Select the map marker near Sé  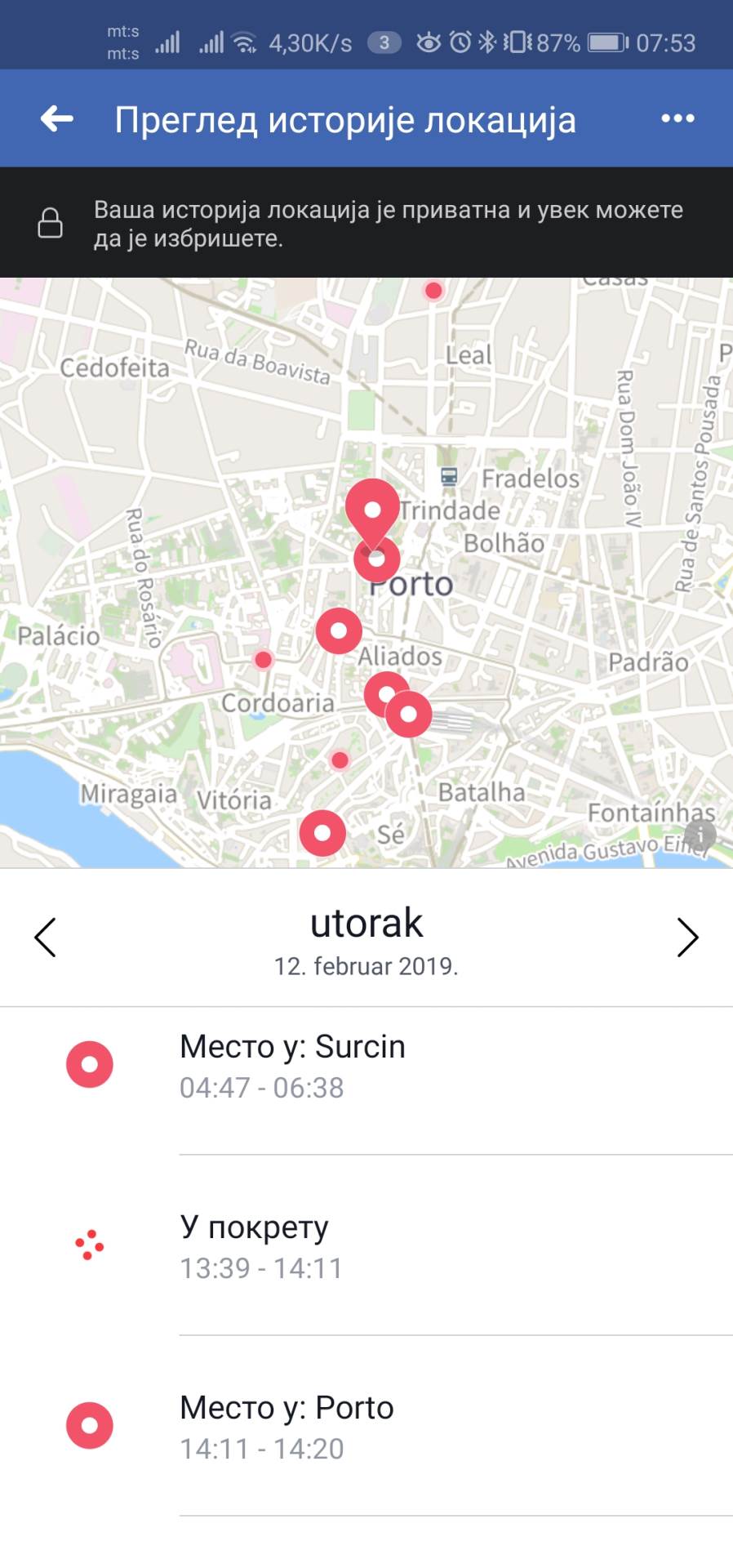tap(322, 833)
